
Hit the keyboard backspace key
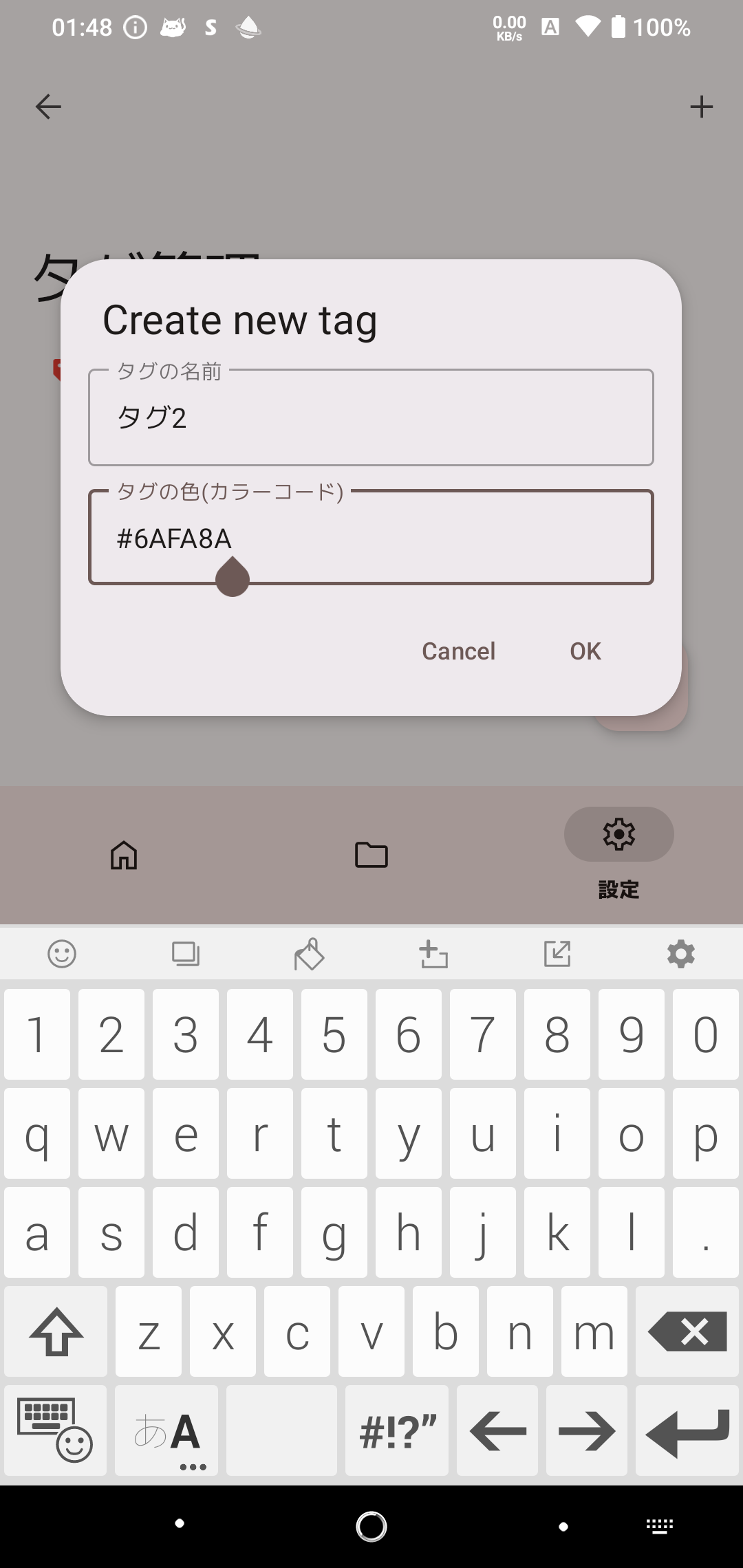coord(687,1332)
